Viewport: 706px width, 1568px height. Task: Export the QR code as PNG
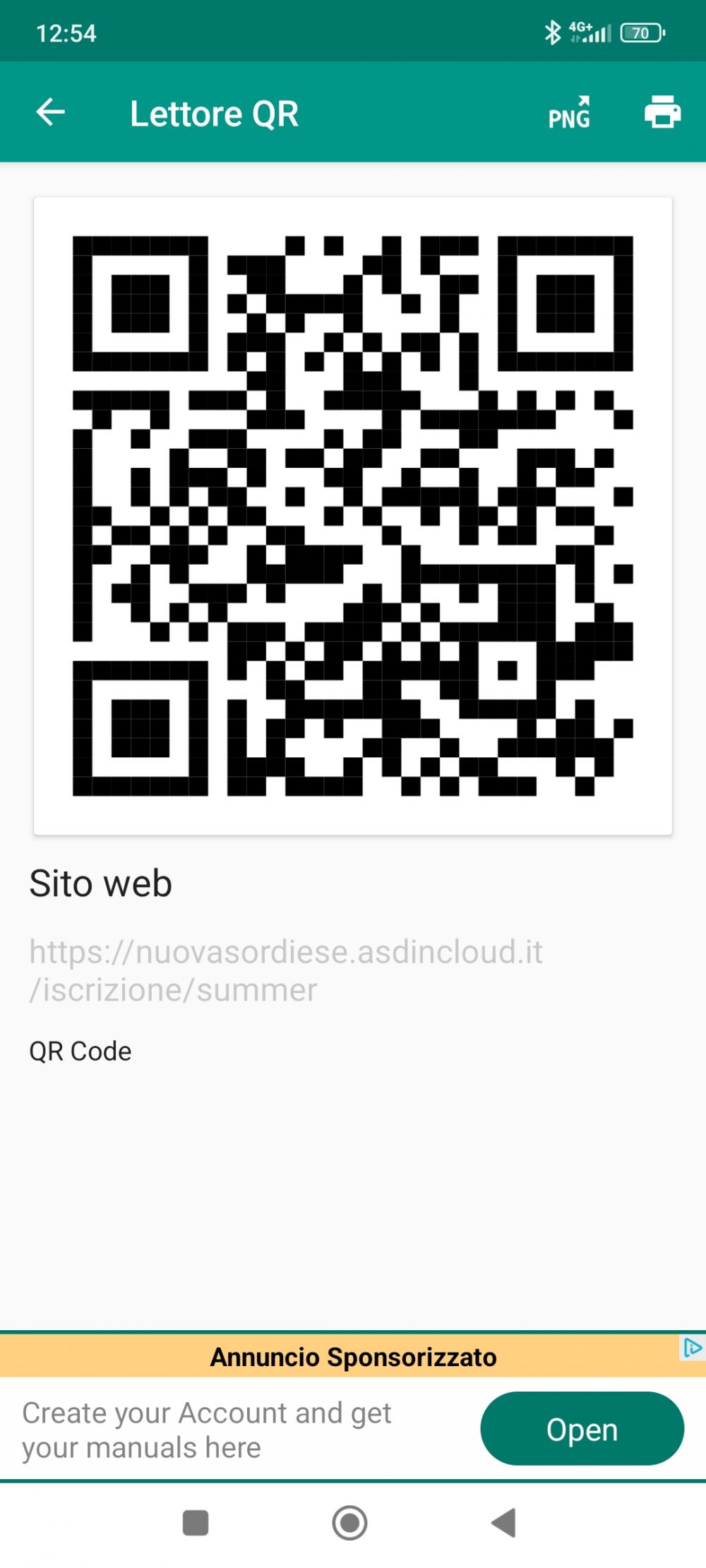pos(570,113)
